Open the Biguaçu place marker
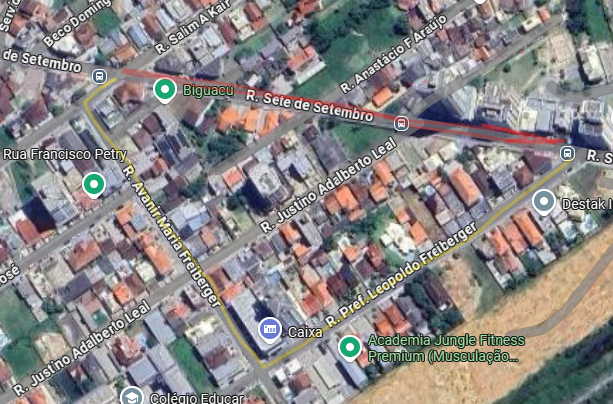The width and height of the screenshot is (613, 404). 165,91
